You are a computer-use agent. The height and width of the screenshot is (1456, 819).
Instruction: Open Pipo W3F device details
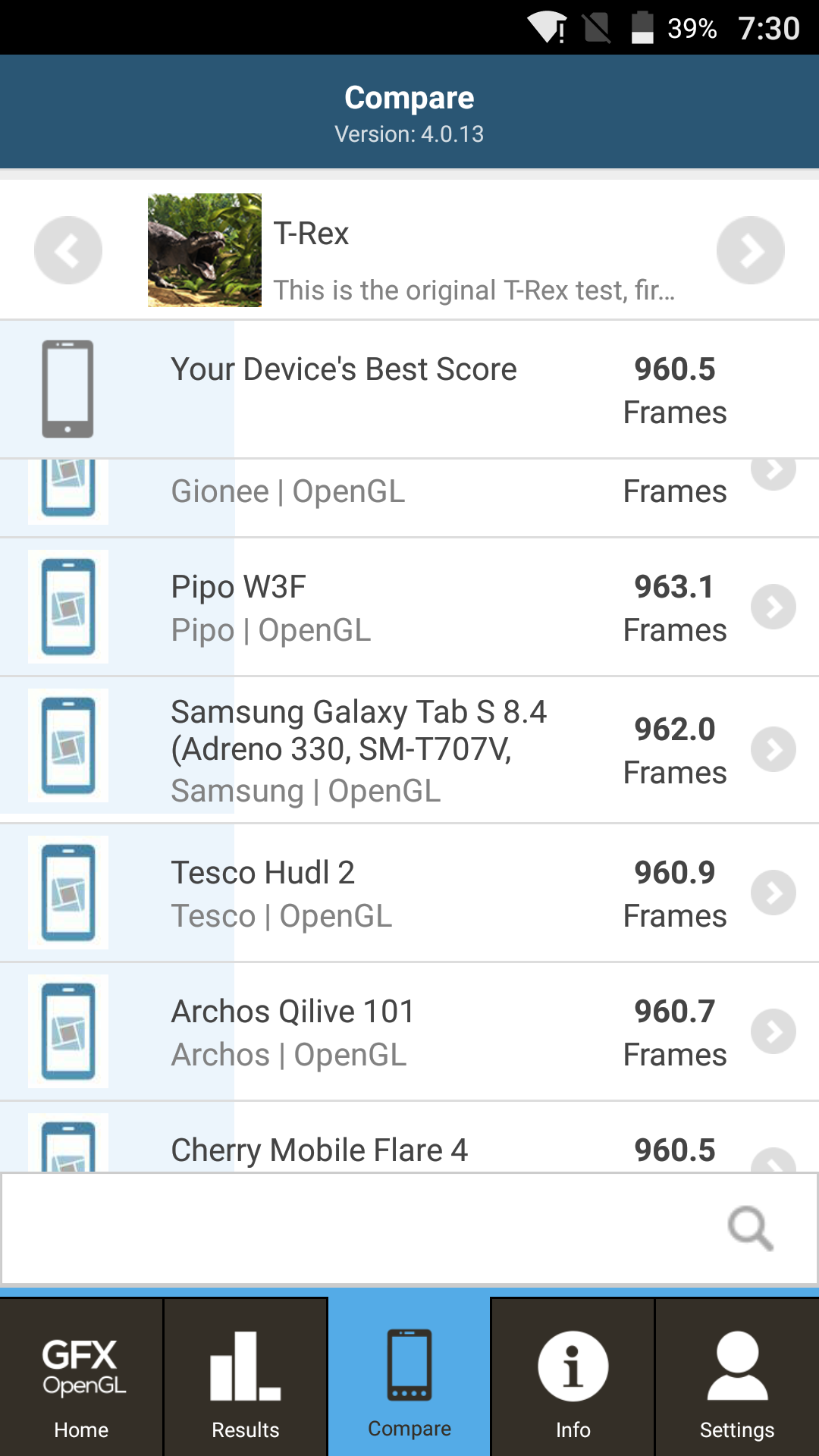[x=409, y=607]
